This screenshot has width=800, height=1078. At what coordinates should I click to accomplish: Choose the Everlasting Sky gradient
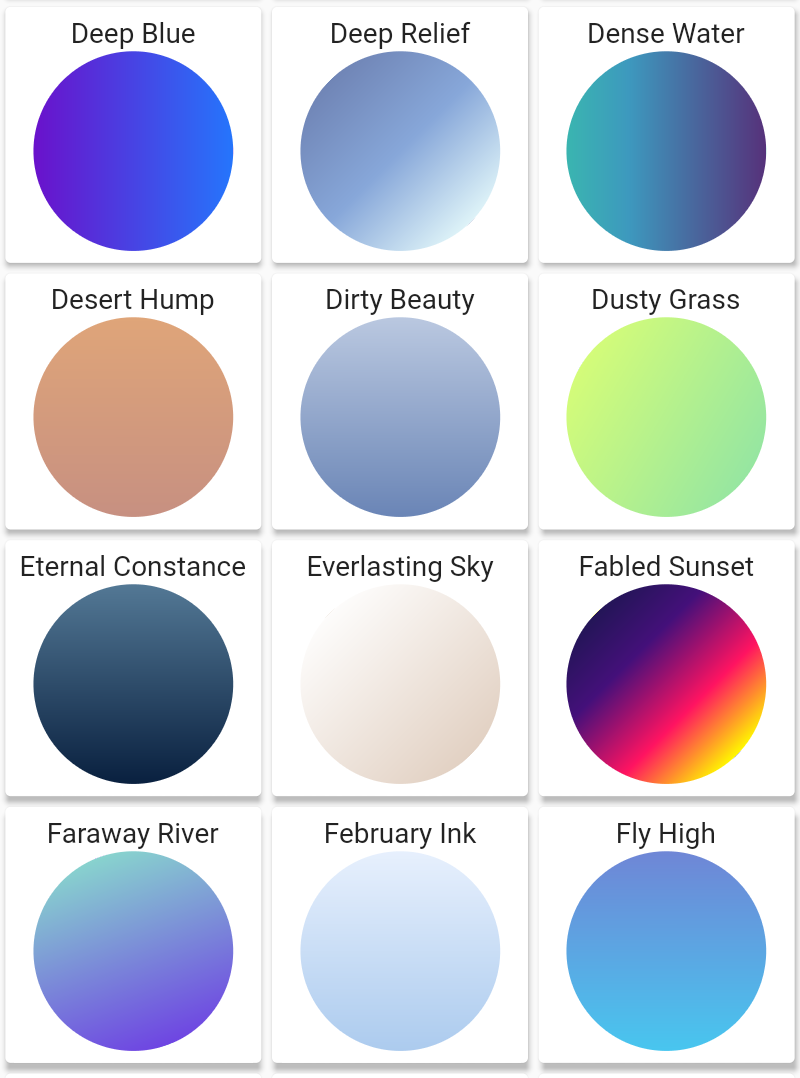point(400,684)
